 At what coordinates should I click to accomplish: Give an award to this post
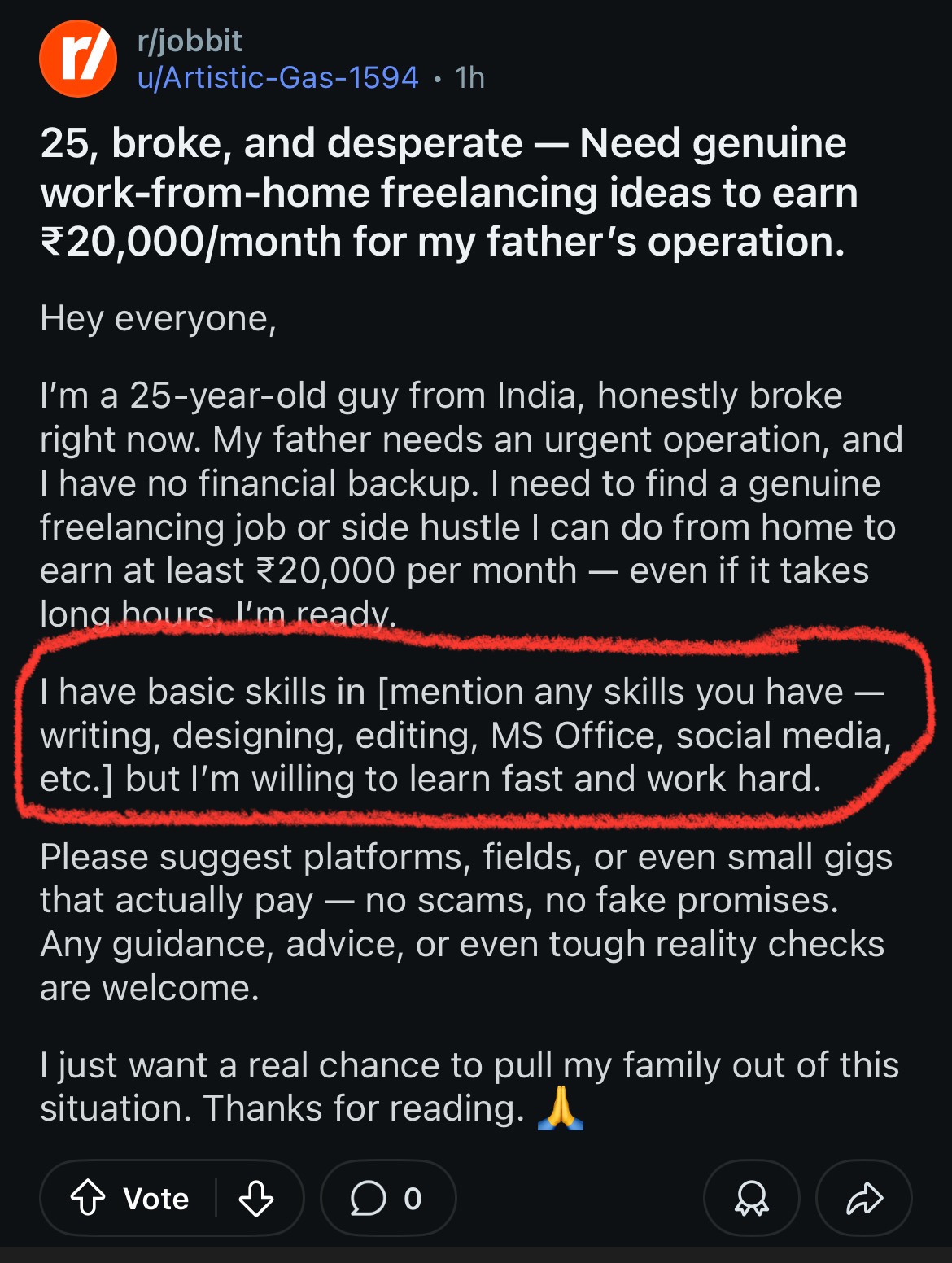(x=751, y=1198)
